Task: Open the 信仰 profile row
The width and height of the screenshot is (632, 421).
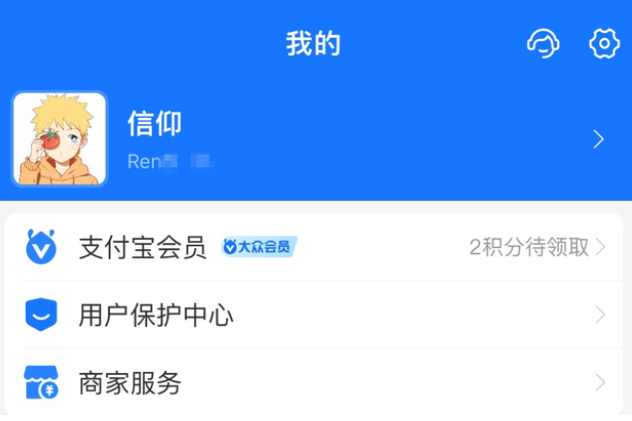Action: (360, 139)
